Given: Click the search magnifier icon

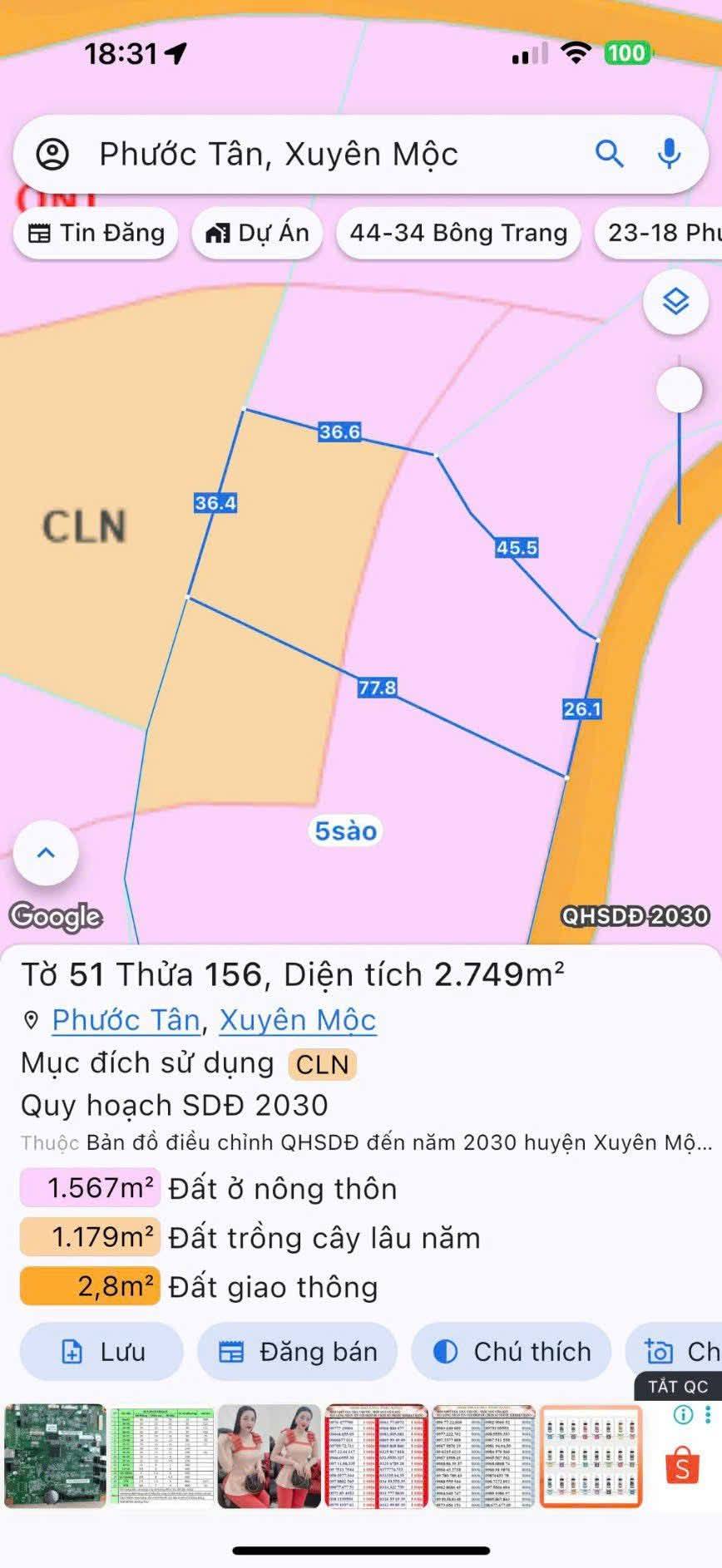Looking at the screenshot, I should click(x=610, y=154).
